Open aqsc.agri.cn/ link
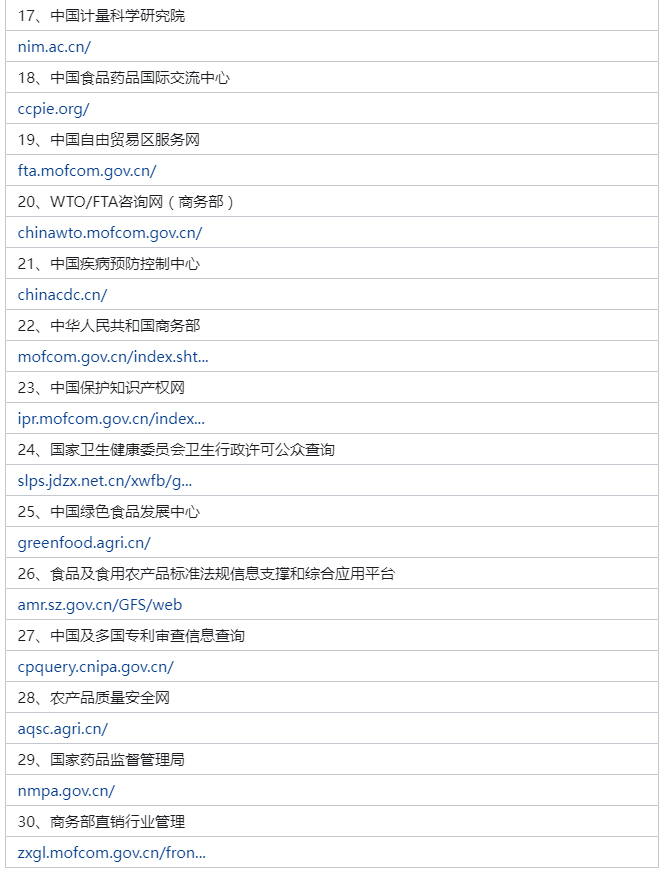Screen dimensions: 663x880 pos(63,729)
